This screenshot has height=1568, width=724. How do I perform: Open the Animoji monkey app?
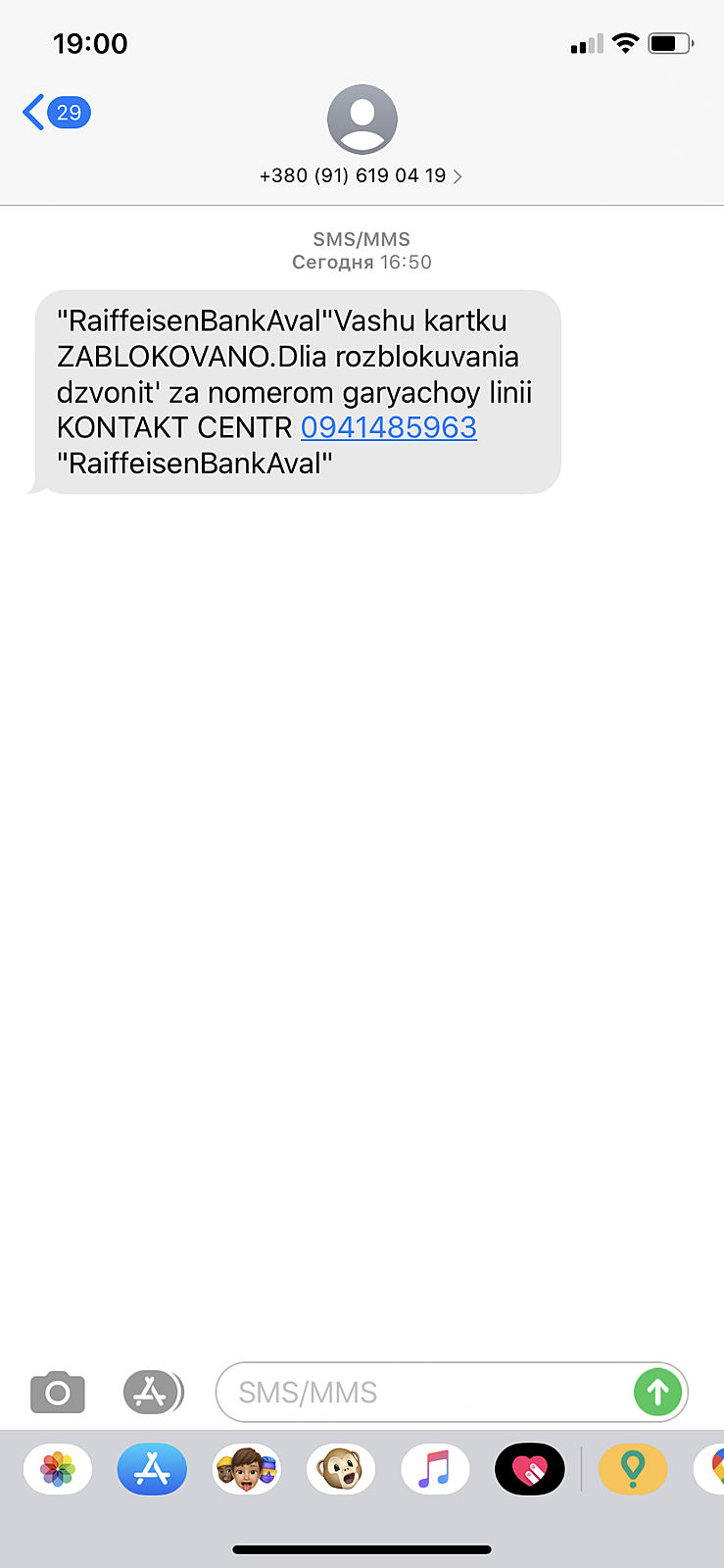341,1470
